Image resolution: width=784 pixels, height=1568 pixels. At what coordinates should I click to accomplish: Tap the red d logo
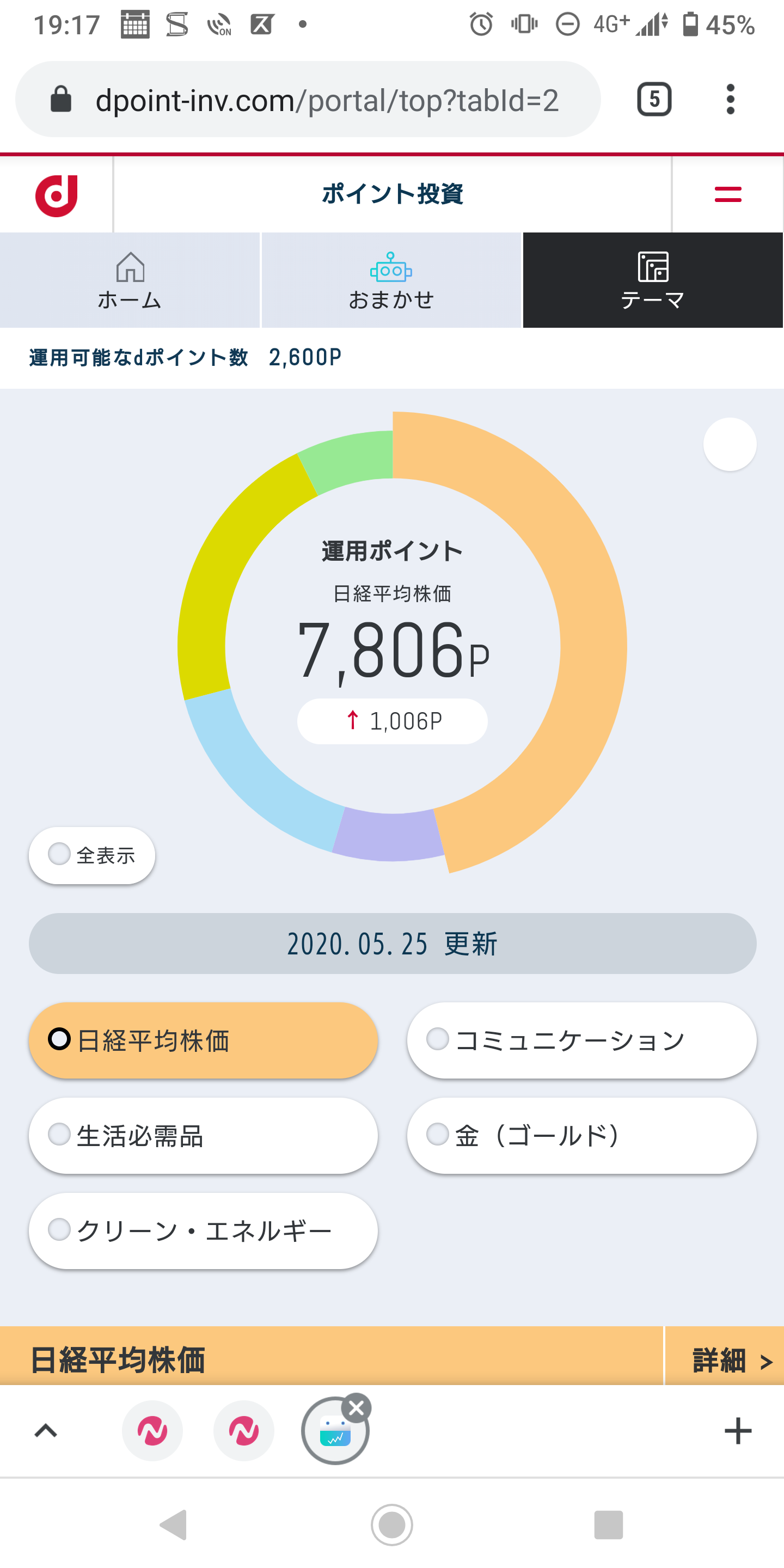(x=57, y=195)
